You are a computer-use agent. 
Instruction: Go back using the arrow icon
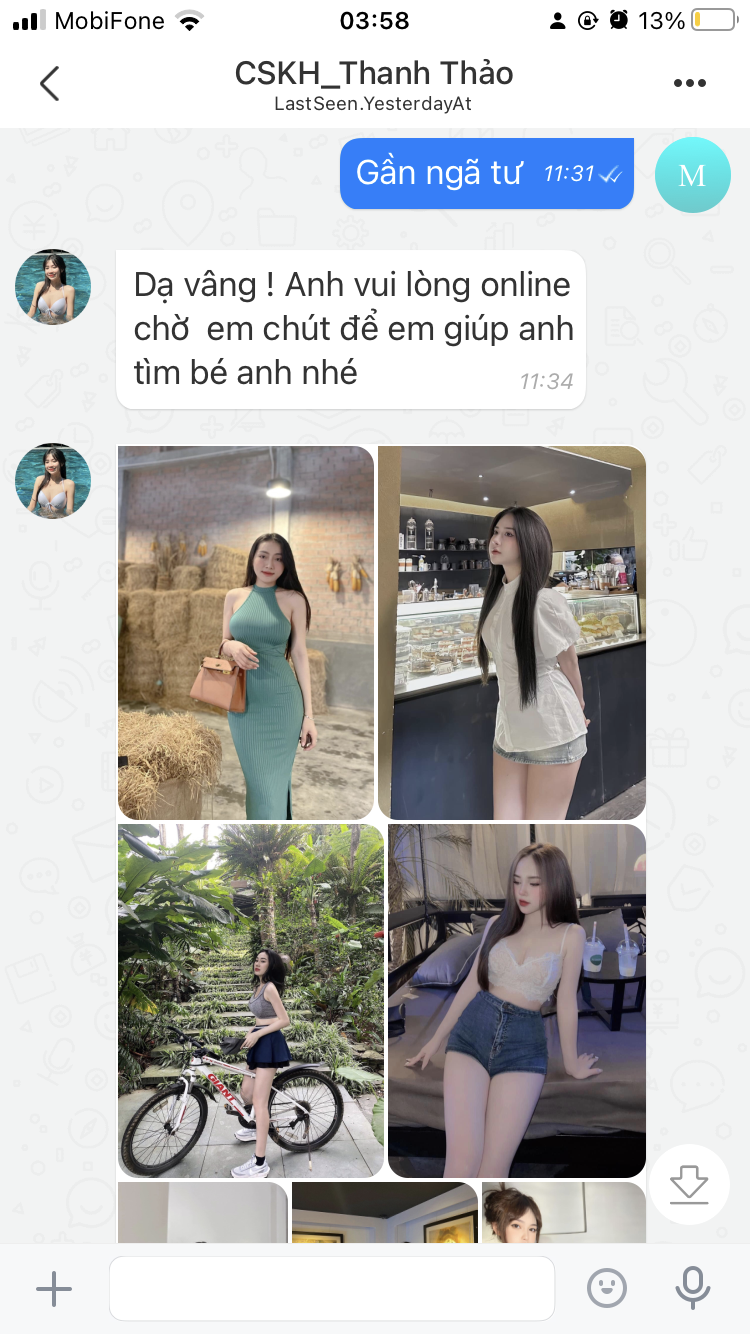(49, 84)
